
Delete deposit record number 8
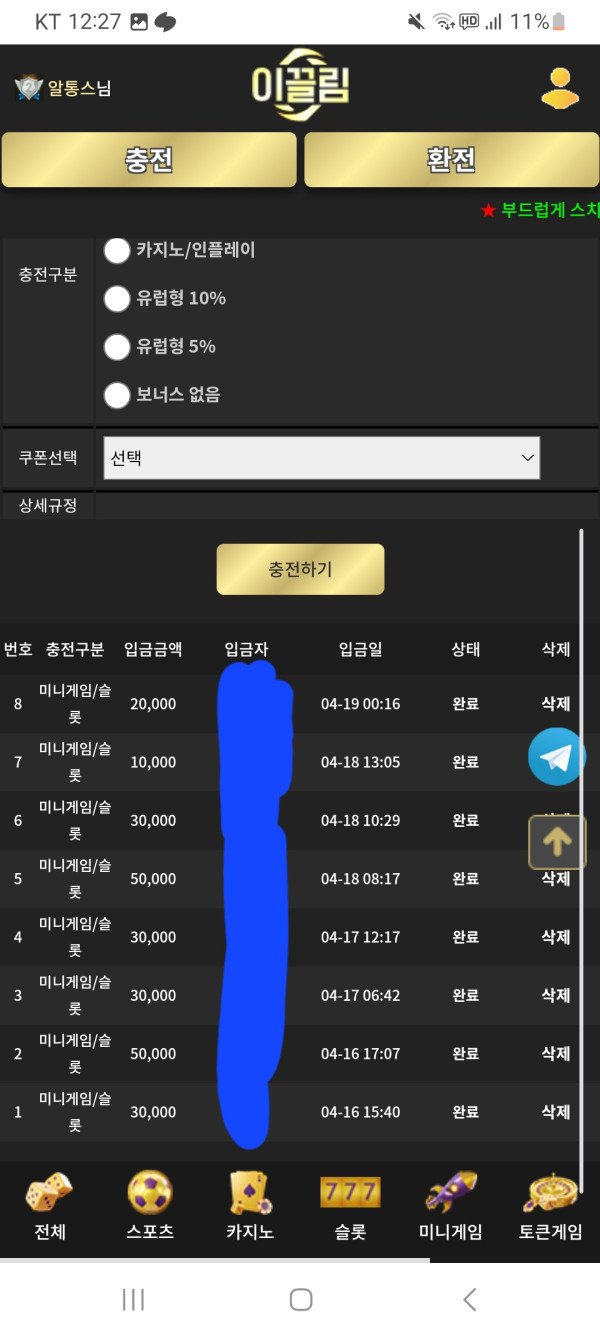(555, 704)
